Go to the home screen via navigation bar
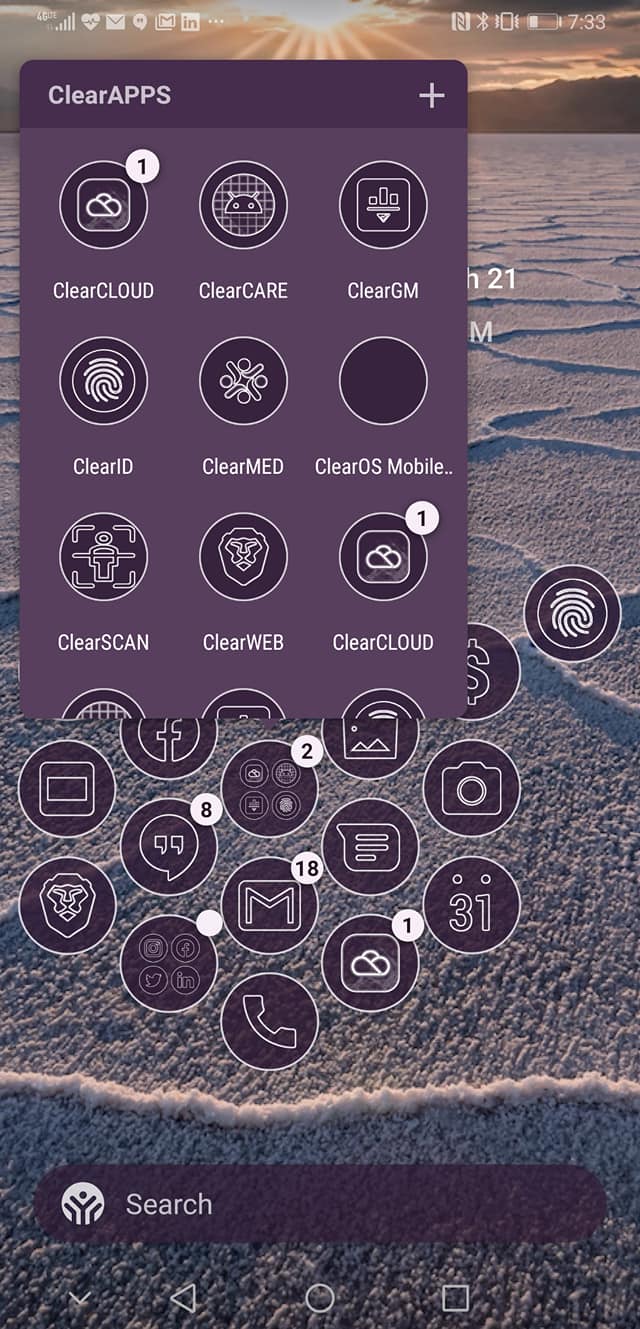The width and height of the screenshot is (640, 1329). [x=320, y=1298]
